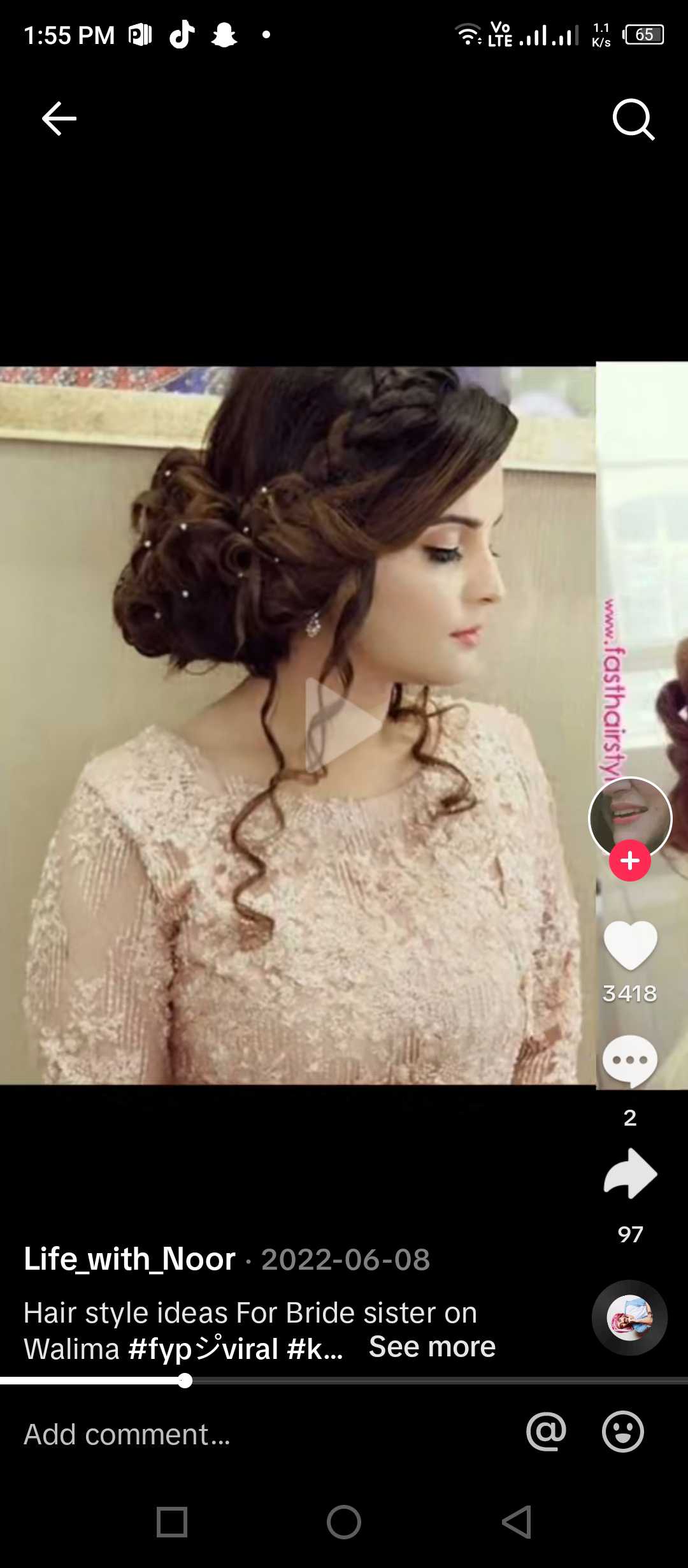Resume the paused video with play button
This screenshot has height=1568, width=688.
(x=343, y=725)
